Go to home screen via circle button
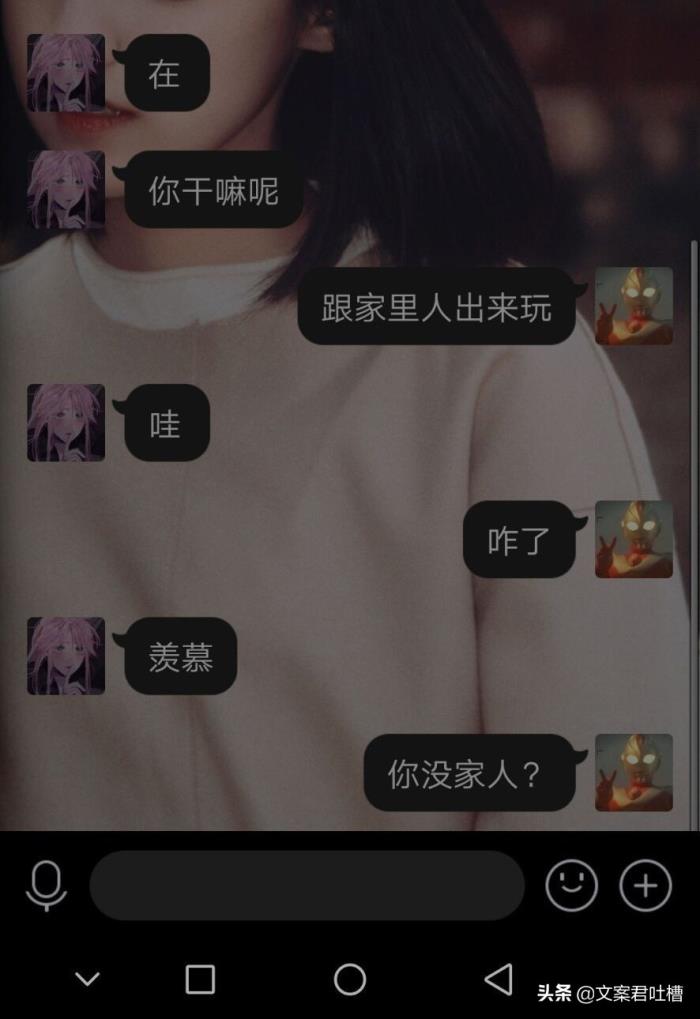 pos(349,979)
